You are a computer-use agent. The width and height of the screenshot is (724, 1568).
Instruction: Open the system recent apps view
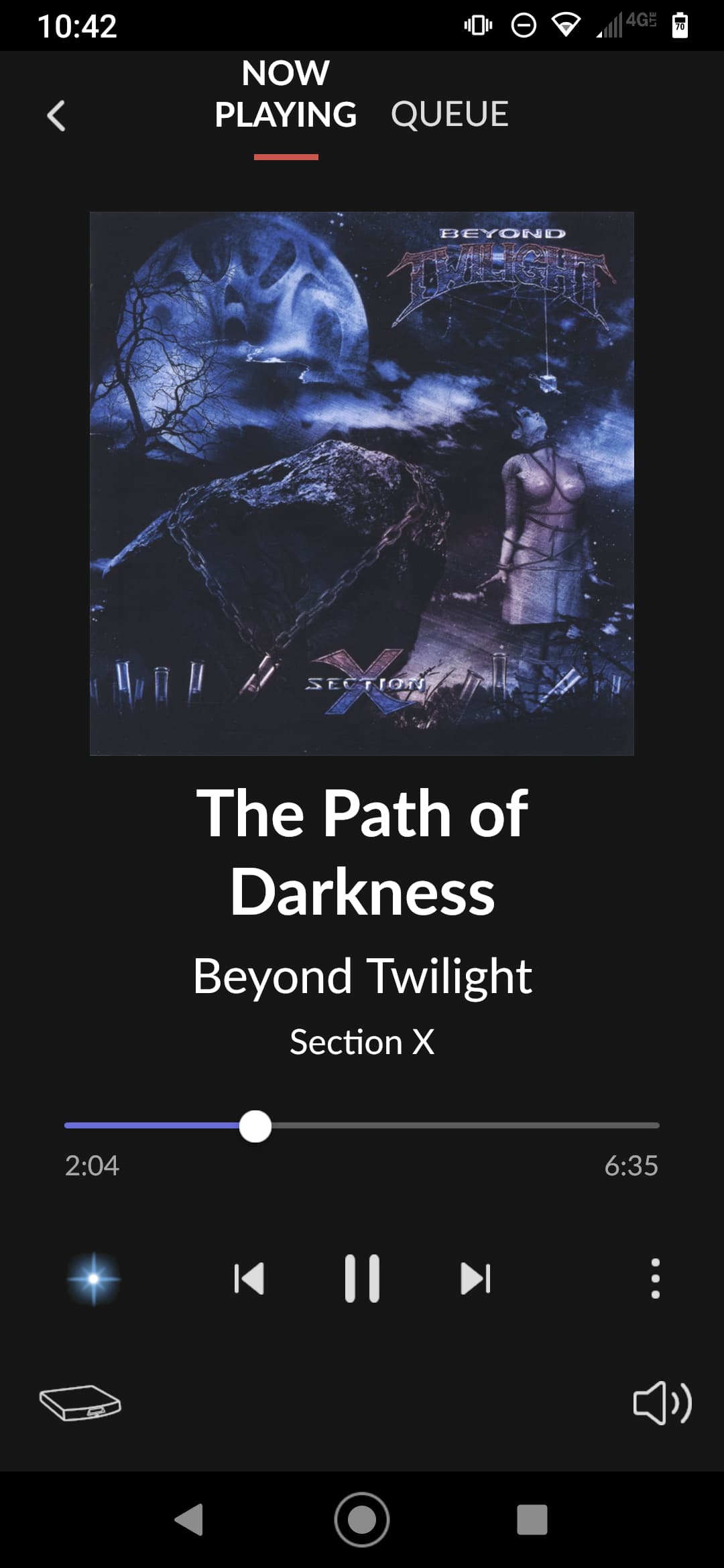(532, 1520)
